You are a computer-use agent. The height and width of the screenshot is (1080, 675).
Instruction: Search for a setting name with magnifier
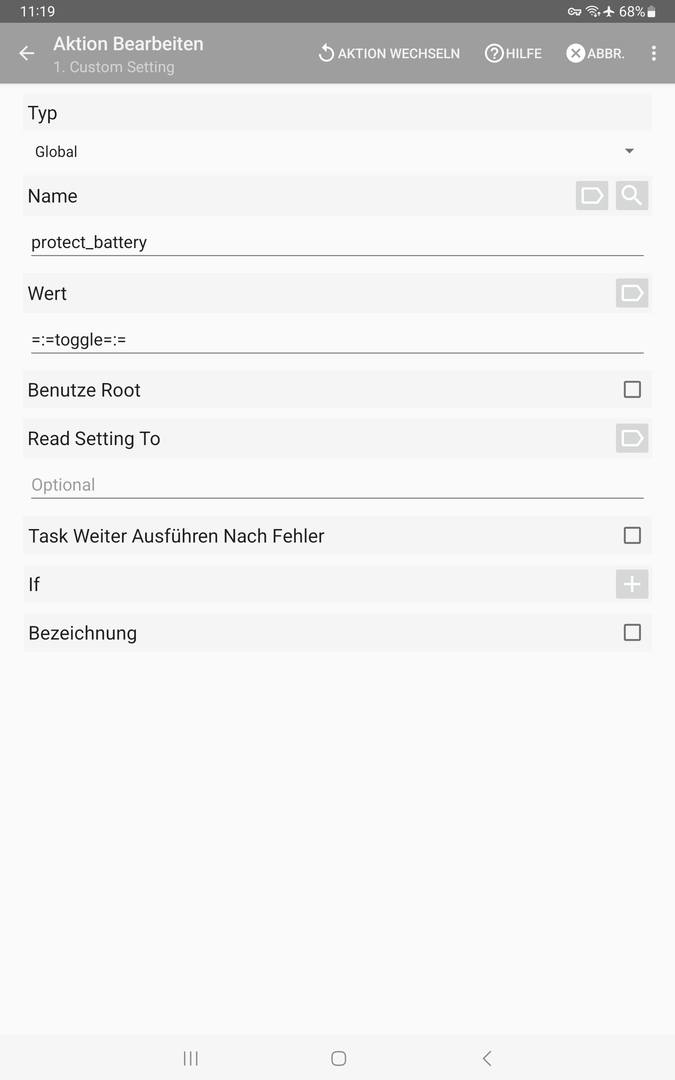(x=632, y=196)
